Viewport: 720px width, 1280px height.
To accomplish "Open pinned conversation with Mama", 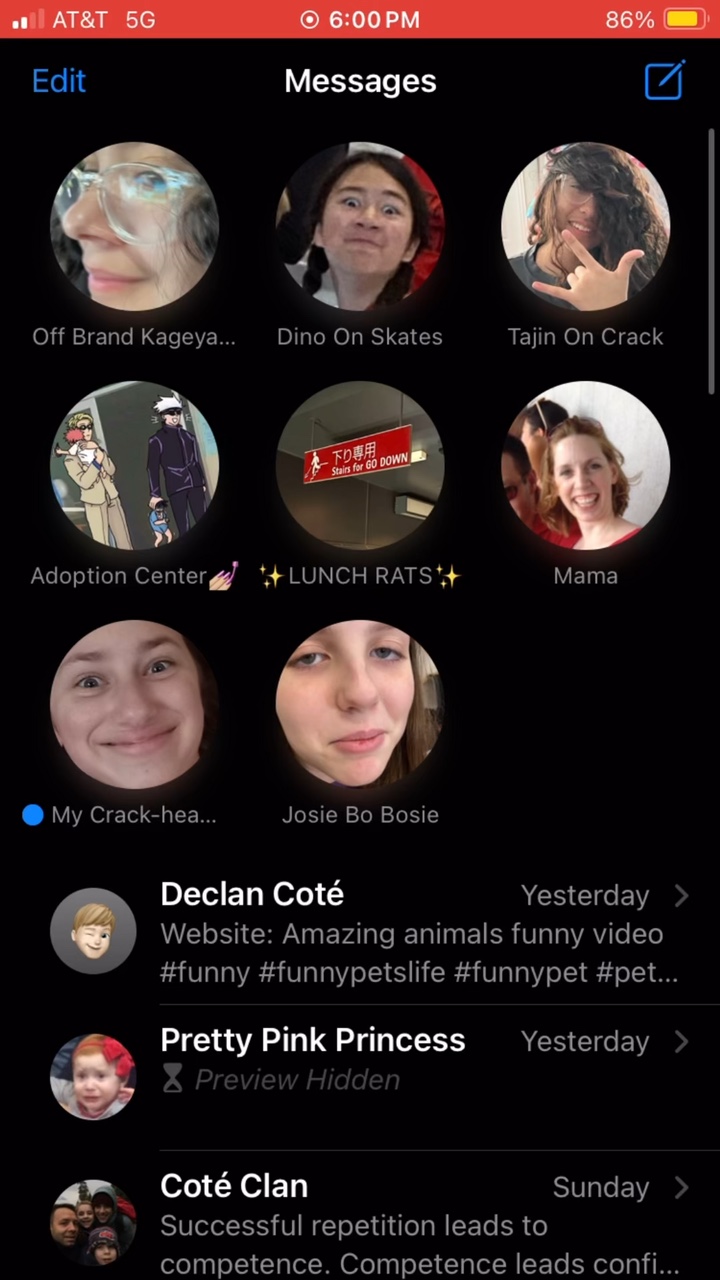I will [585, 465].
